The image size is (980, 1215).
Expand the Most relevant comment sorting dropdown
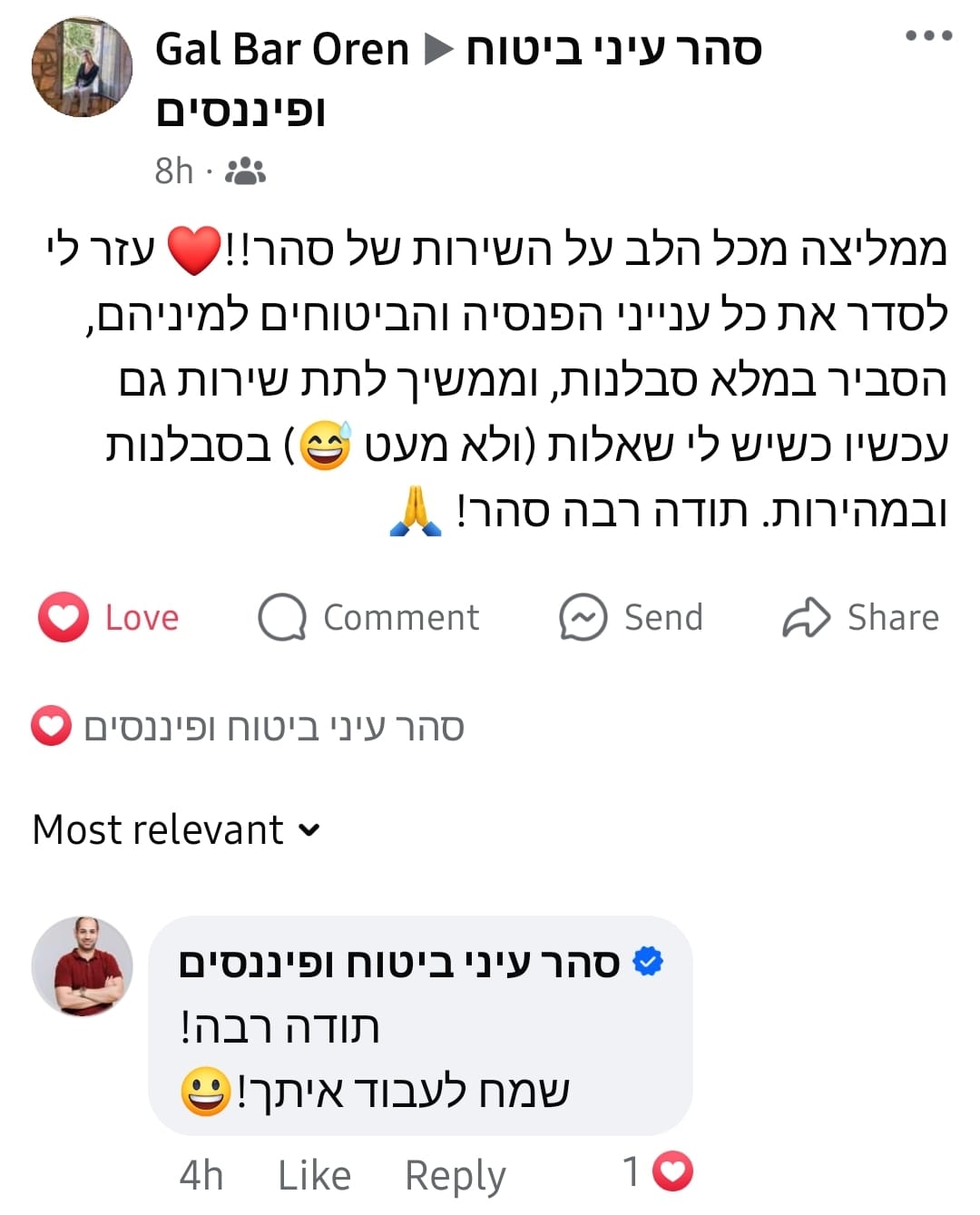click(x=176, y=829)
